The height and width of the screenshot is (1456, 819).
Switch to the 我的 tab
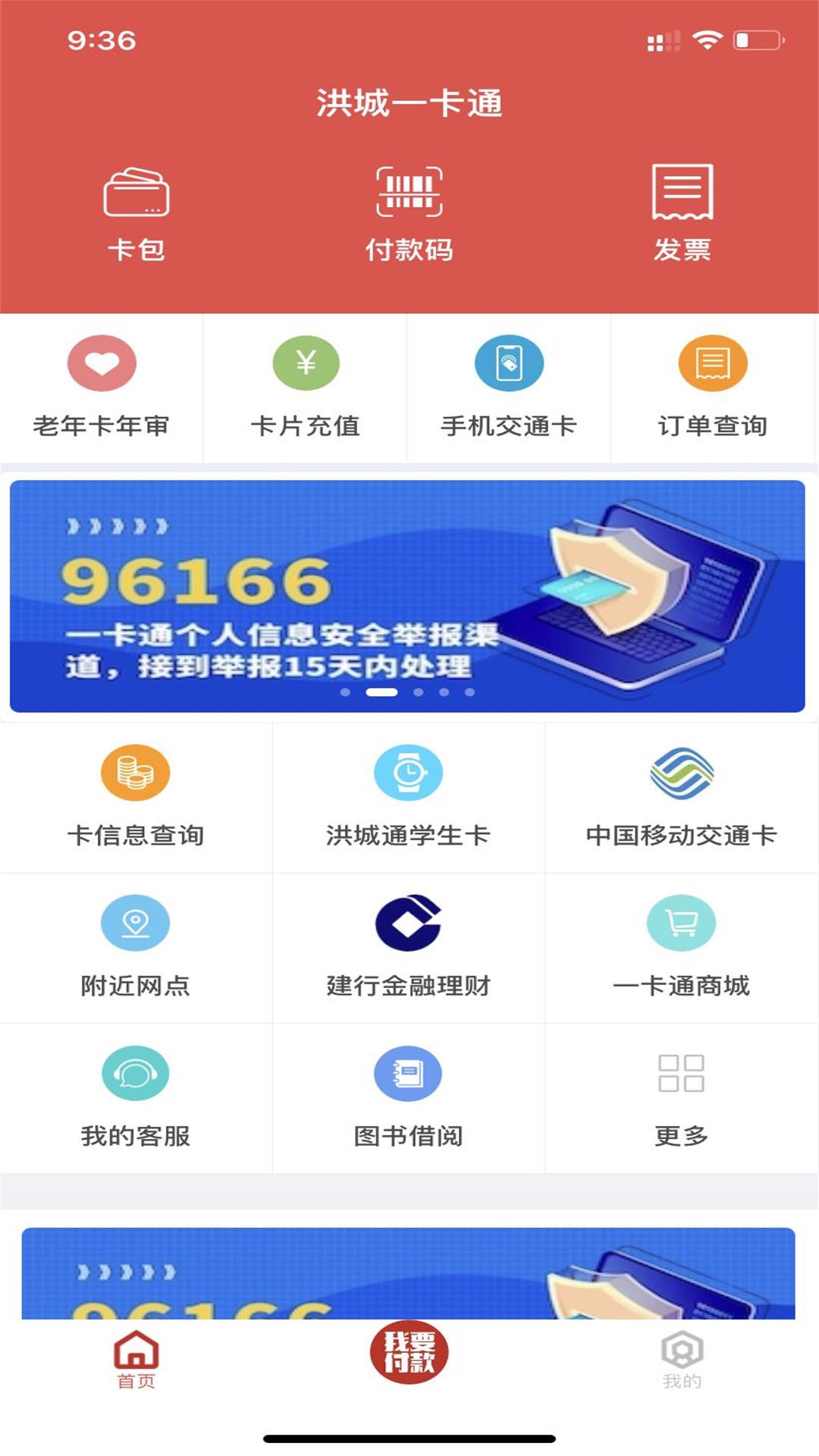[682, 1360]
